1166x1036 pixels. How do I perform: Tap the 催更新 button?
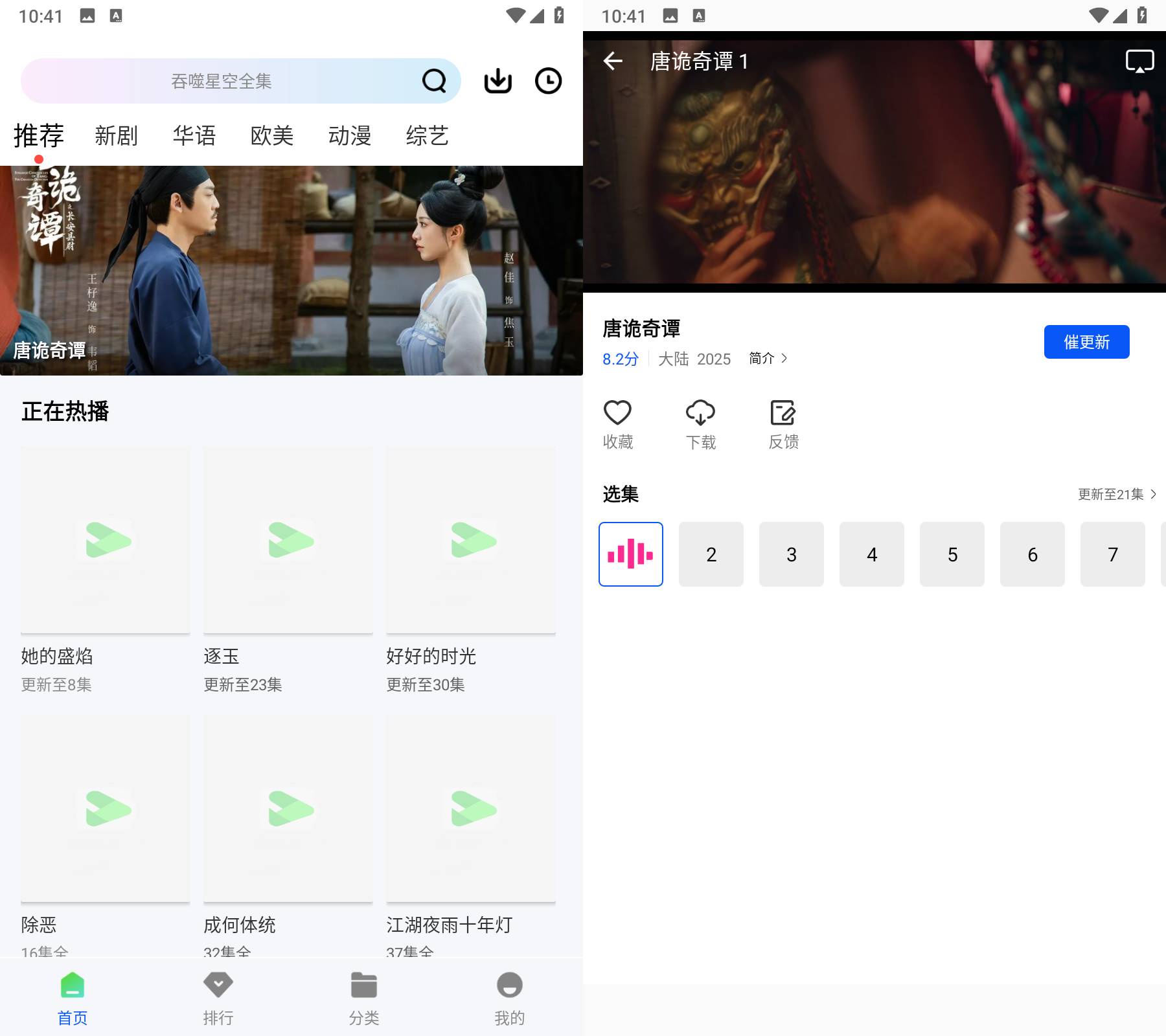pyautogui.click(x=1086, y=342)
